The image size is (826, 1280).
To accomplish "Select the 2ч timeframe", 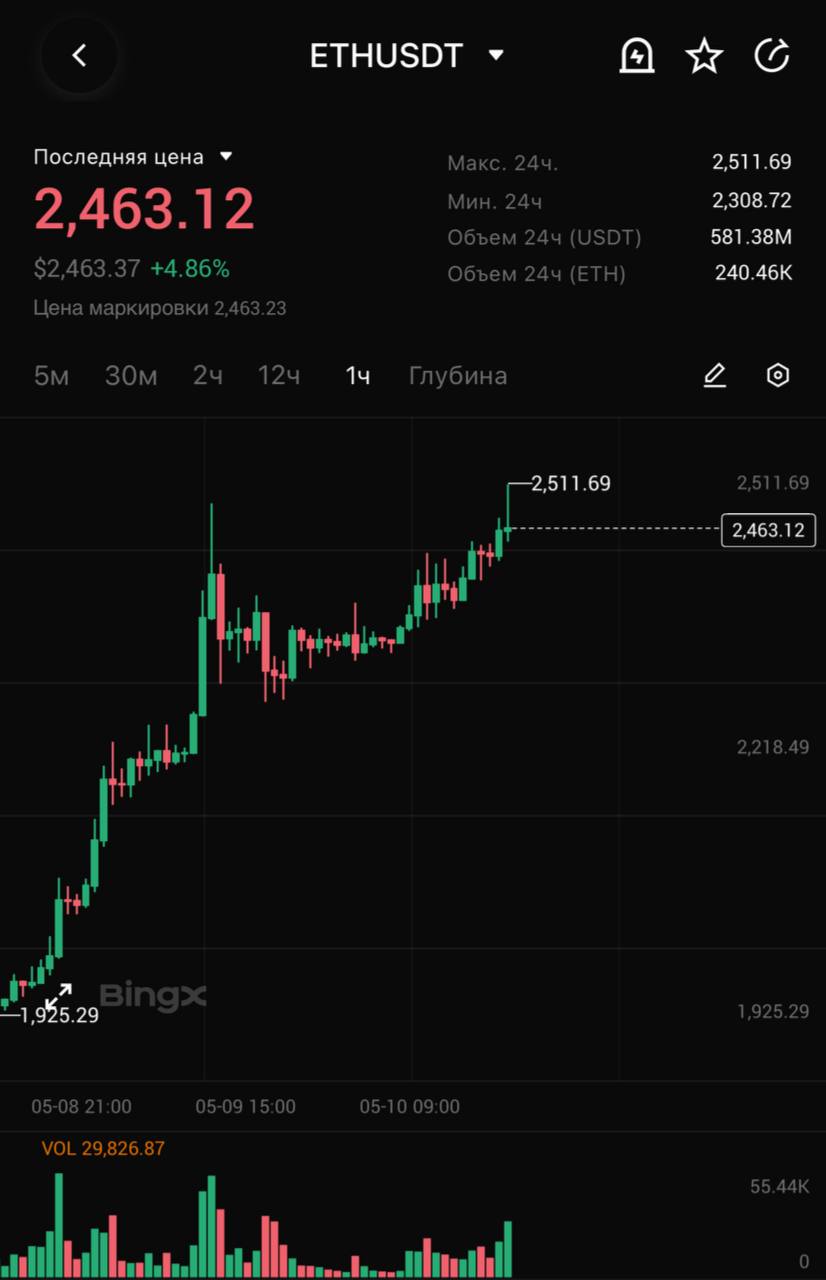I will (x=208, y=376).
